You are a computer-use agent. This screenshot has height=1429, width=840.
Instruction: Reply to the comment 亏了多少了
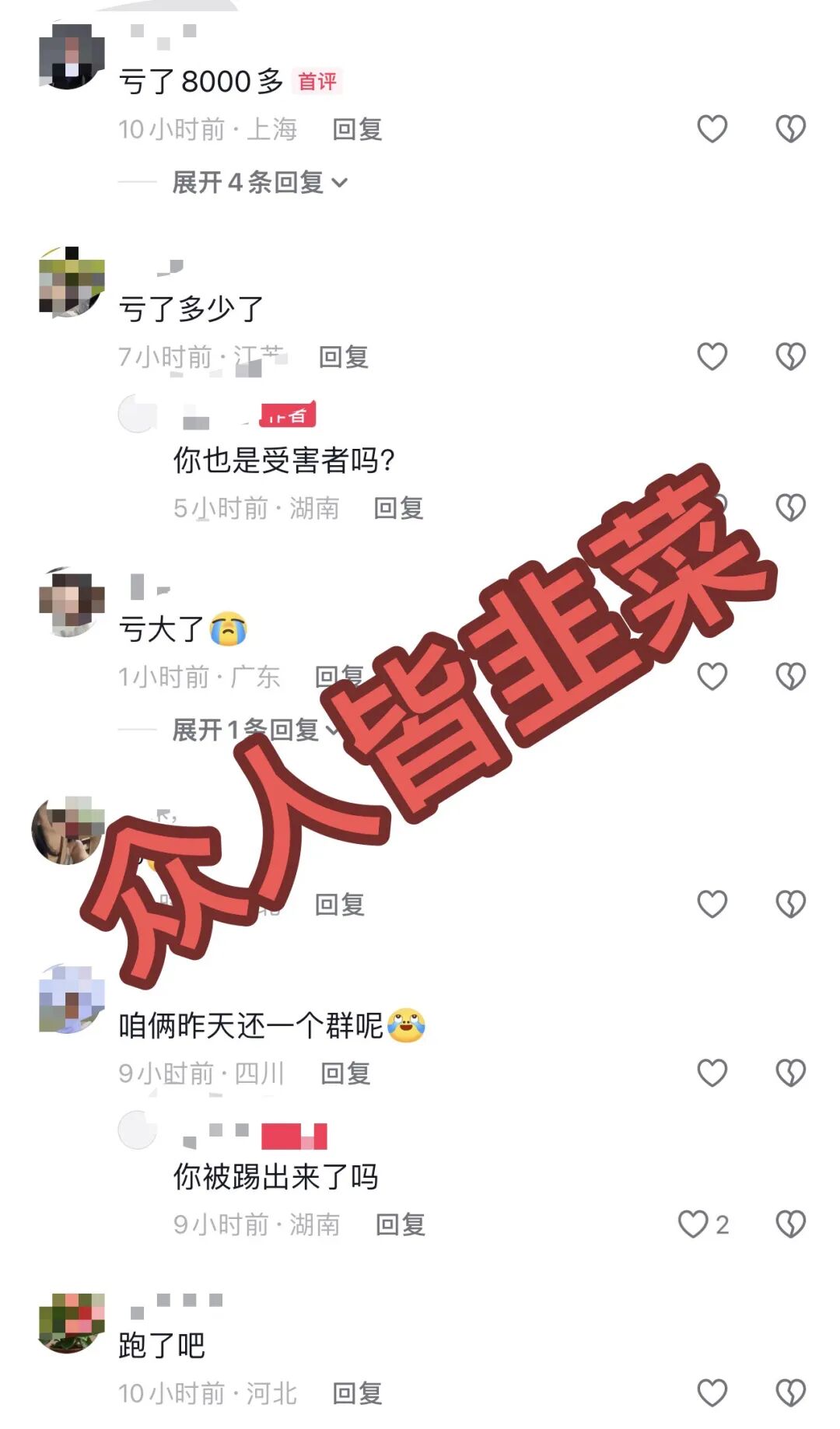point(343,357)
